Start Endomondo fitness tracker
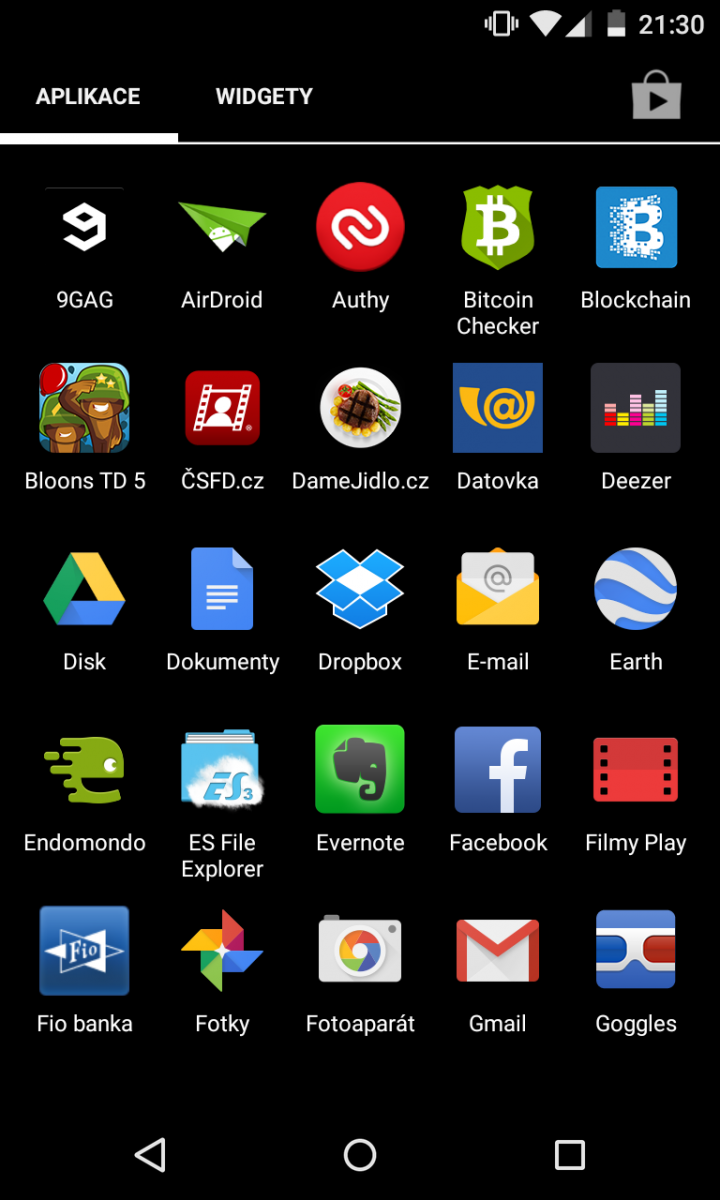The height and width of the screenshot is (1200, 720). click(x=84, y=769)
